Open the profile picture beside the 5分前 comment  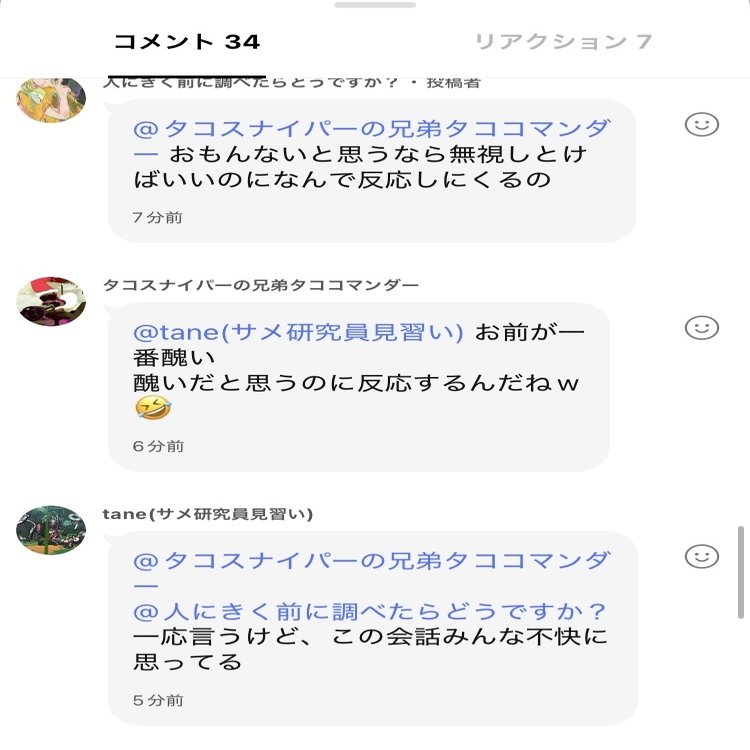click(x=51, y=530)
